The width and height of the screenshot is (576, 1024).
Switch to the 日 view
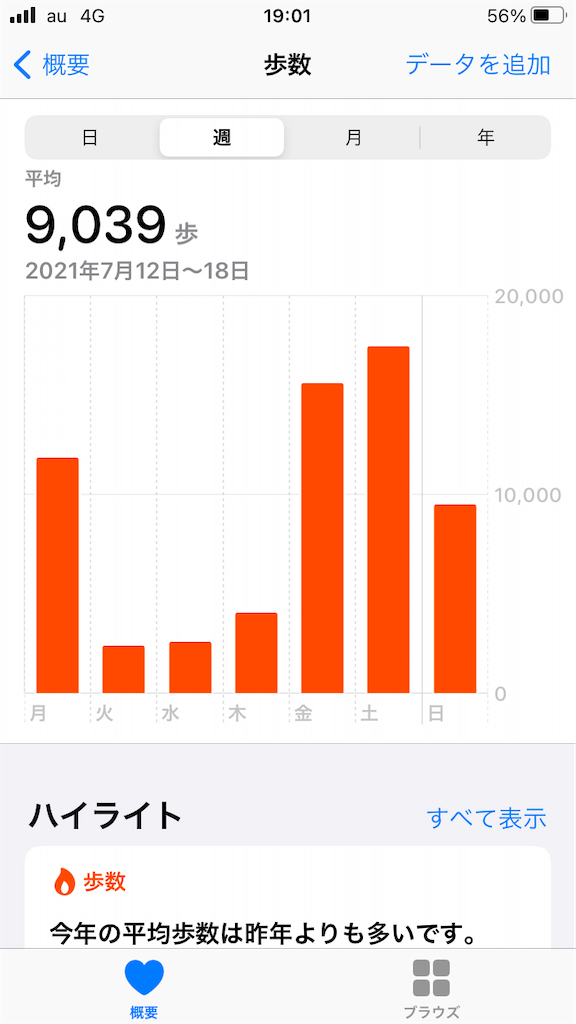point(91,138)
